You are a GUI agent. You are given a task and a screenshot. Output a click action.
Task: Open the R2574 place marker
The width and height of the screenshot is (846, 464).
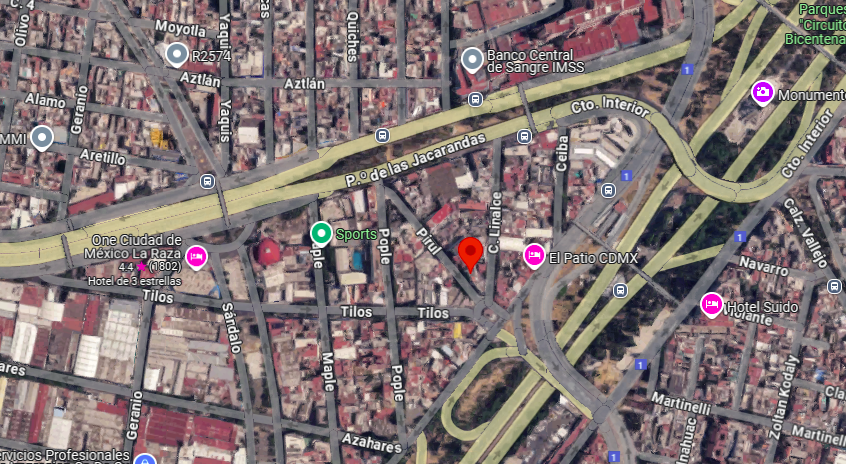(176, 55)
